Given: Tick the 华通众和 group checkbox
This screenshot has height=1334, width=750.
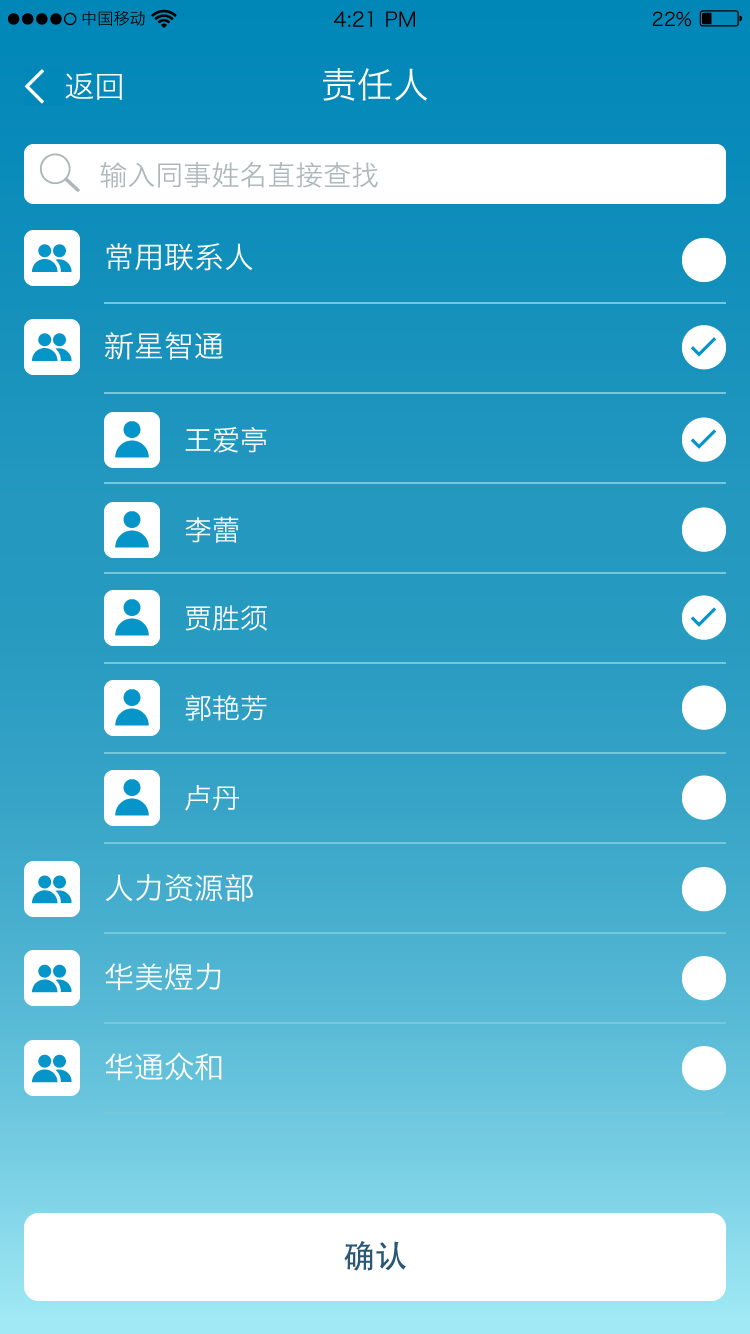Looking at the screenshot, I should [704, 1068].
